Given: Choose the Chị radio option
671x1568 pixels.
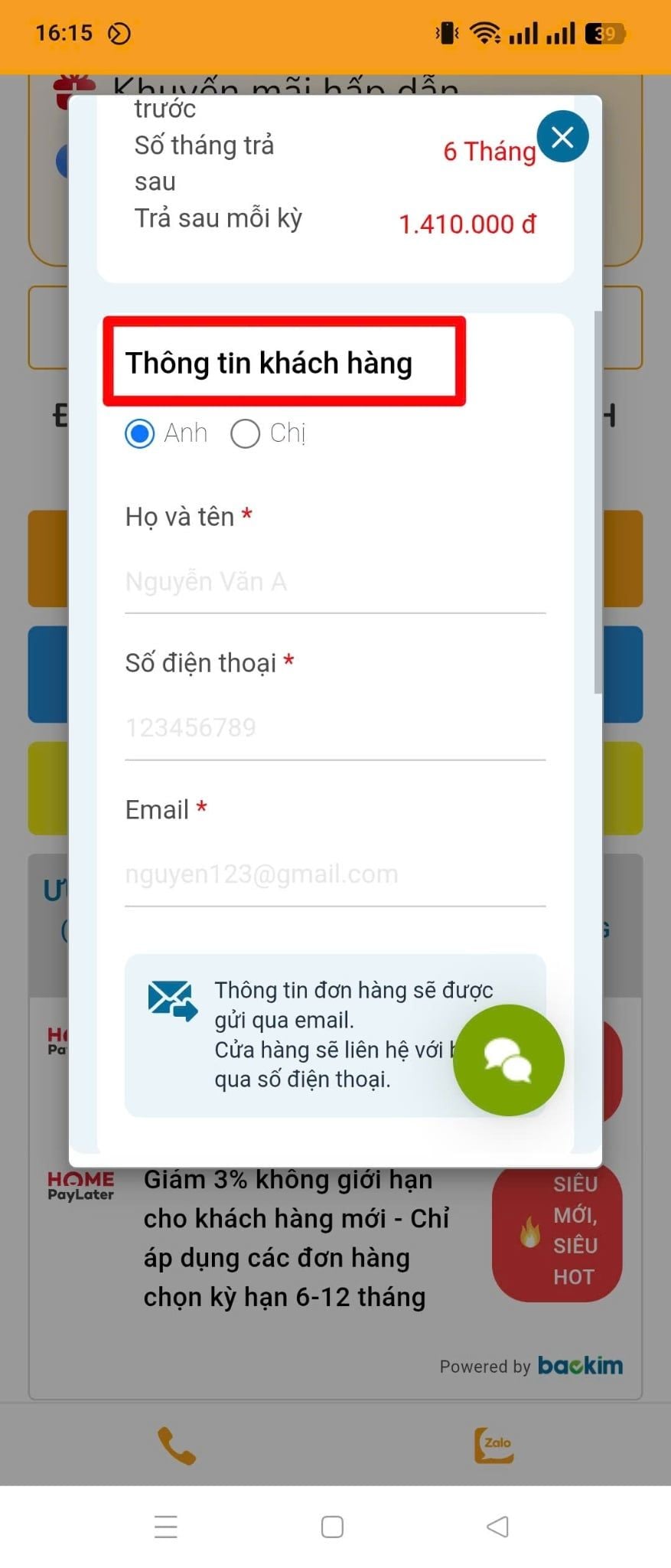Looking at the screenshot, I should tap(246, 434).
